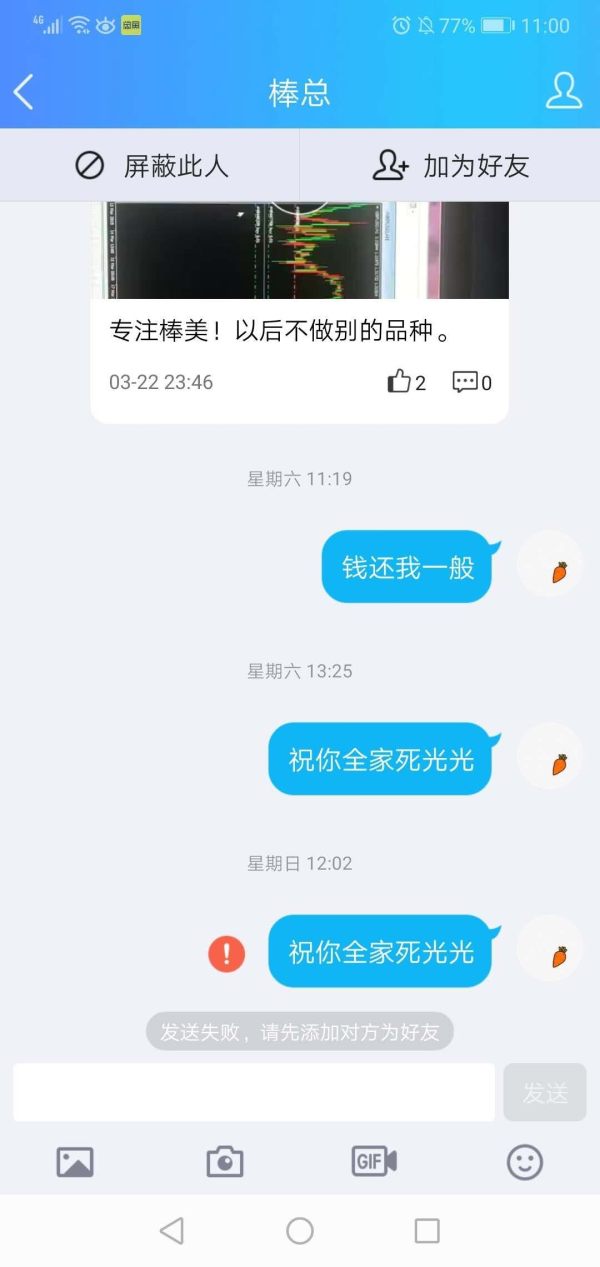Open the system recent apps button

tap(427, 1231)
